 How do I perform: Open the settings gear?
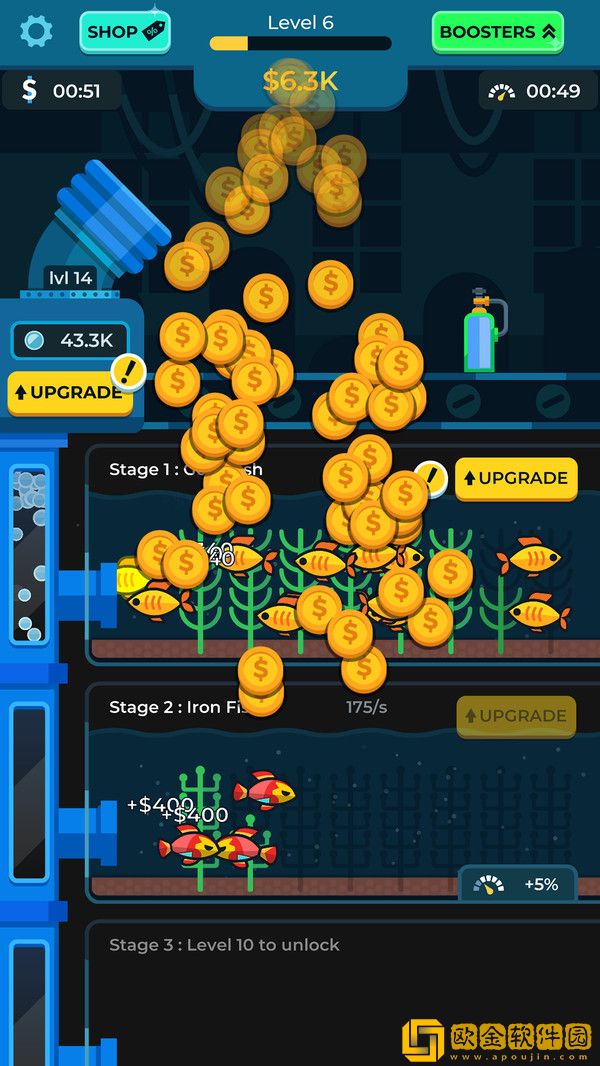point(36,32)
